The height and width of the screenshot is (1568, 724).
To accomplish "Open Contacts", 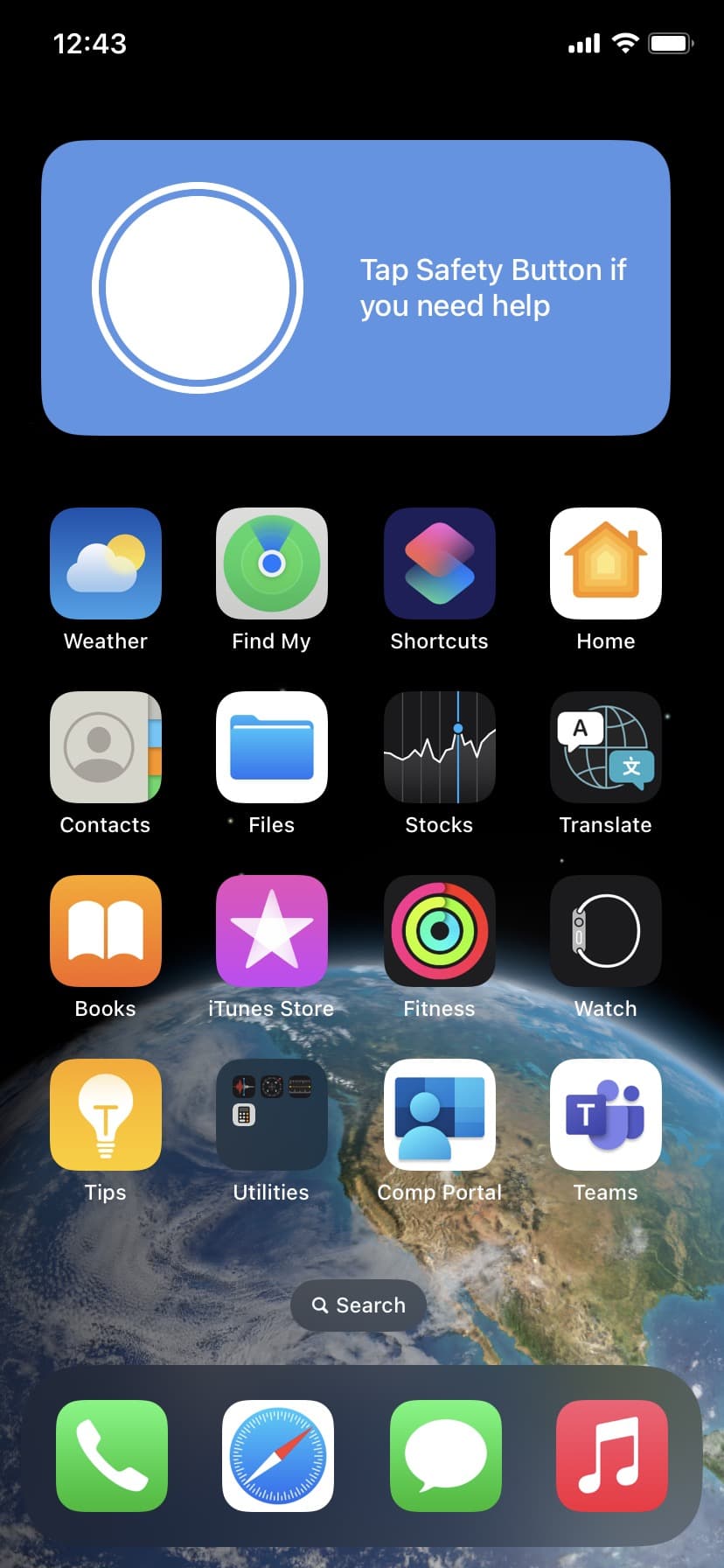I will click(106, 747).
